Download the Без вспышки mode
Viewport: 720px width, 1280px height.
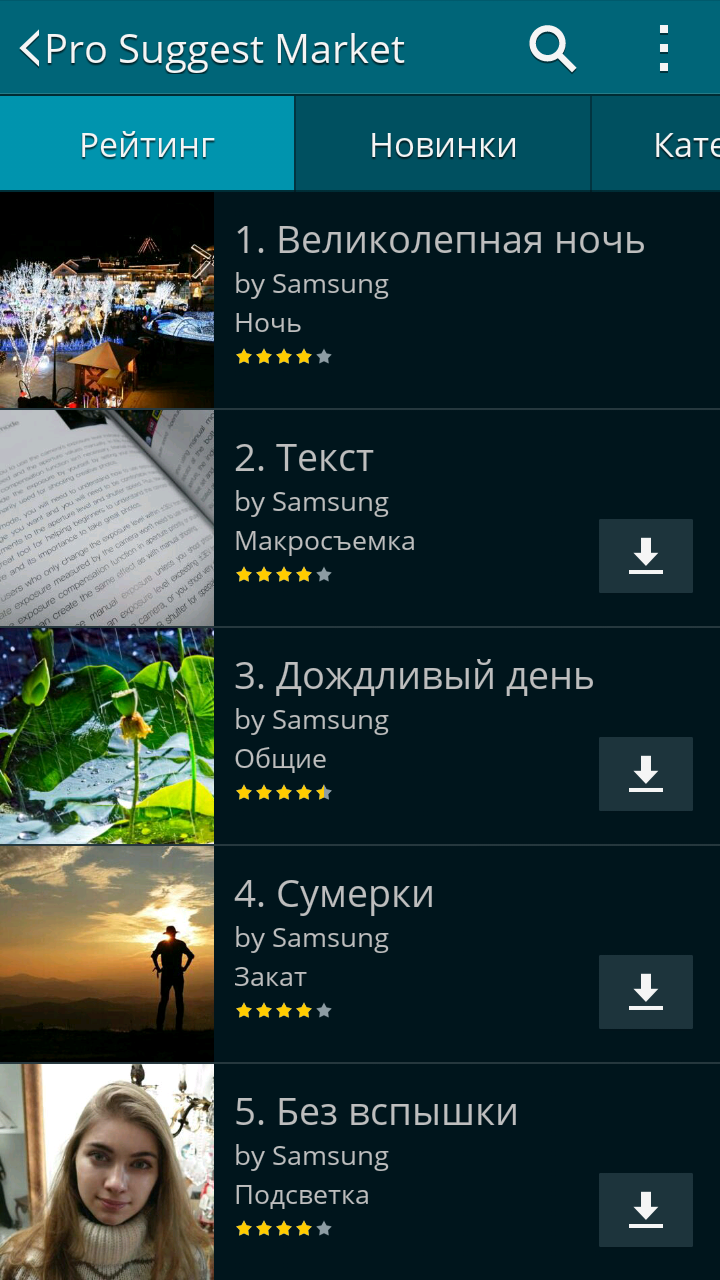click(x=645, y=1209)
